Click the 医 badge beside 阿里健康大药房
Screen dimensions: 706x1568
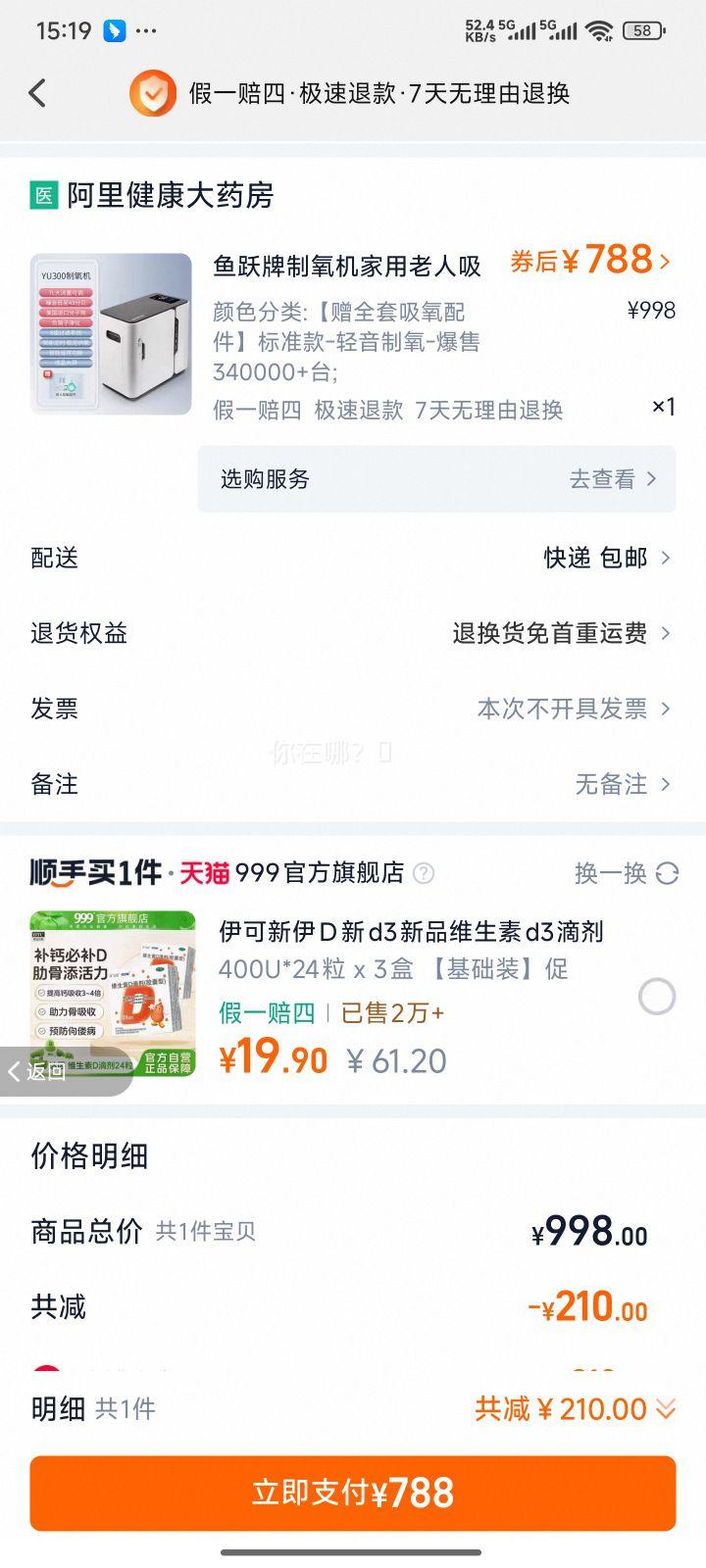click(x=43, y=195)
